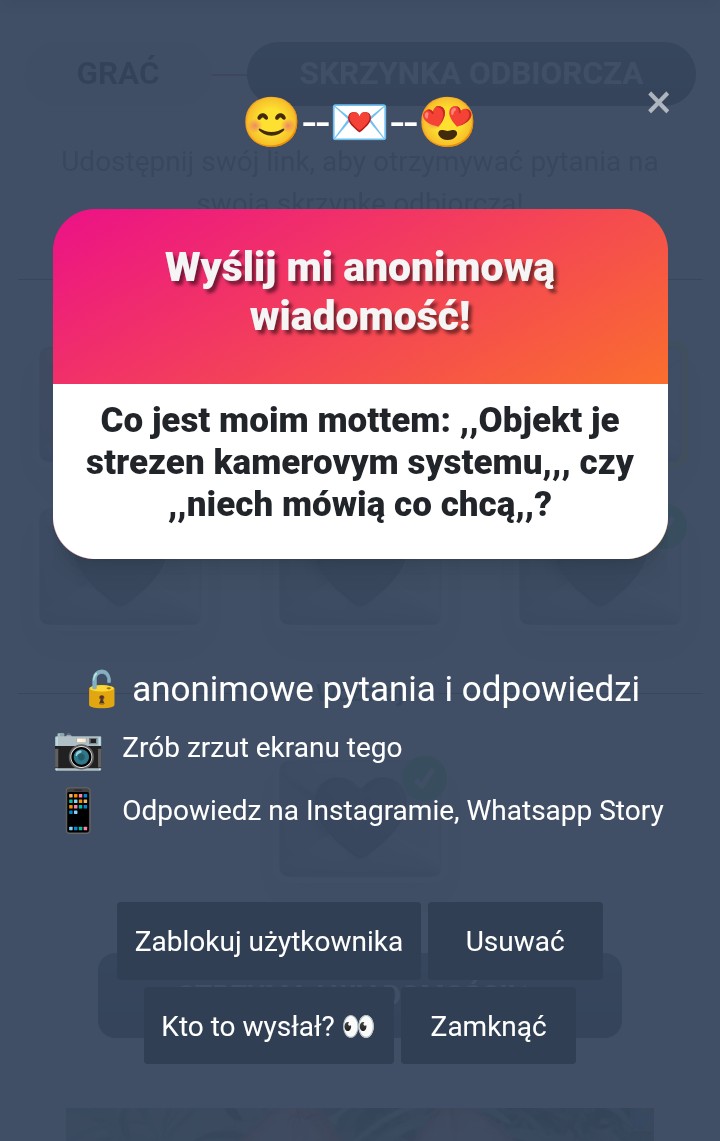This screenshot has width=720, height=1141.
Task: Reveal sender via Kto to wysłał?
Action: (x=268, y=1026)
